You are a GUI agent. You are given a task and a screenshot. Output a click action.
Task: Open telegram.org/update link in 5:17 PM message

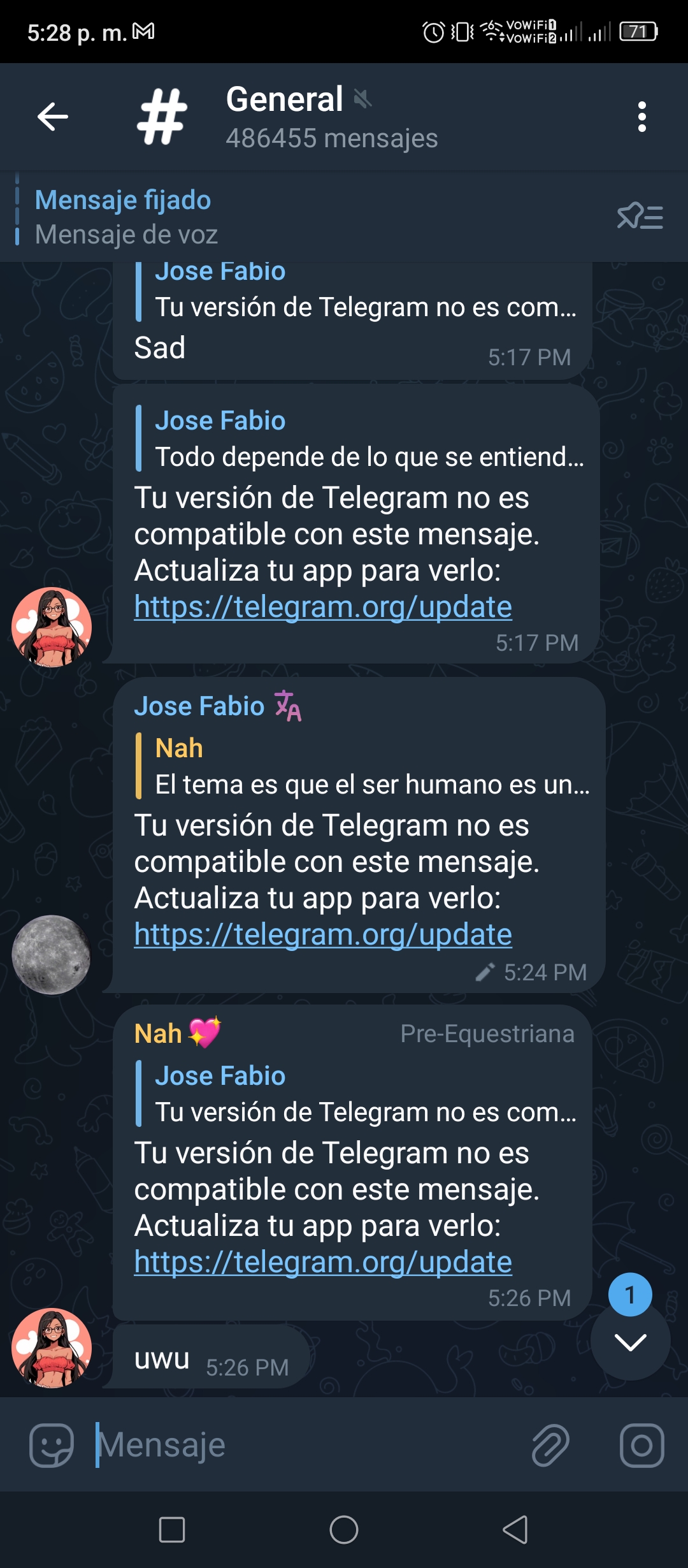coord(323,607)
